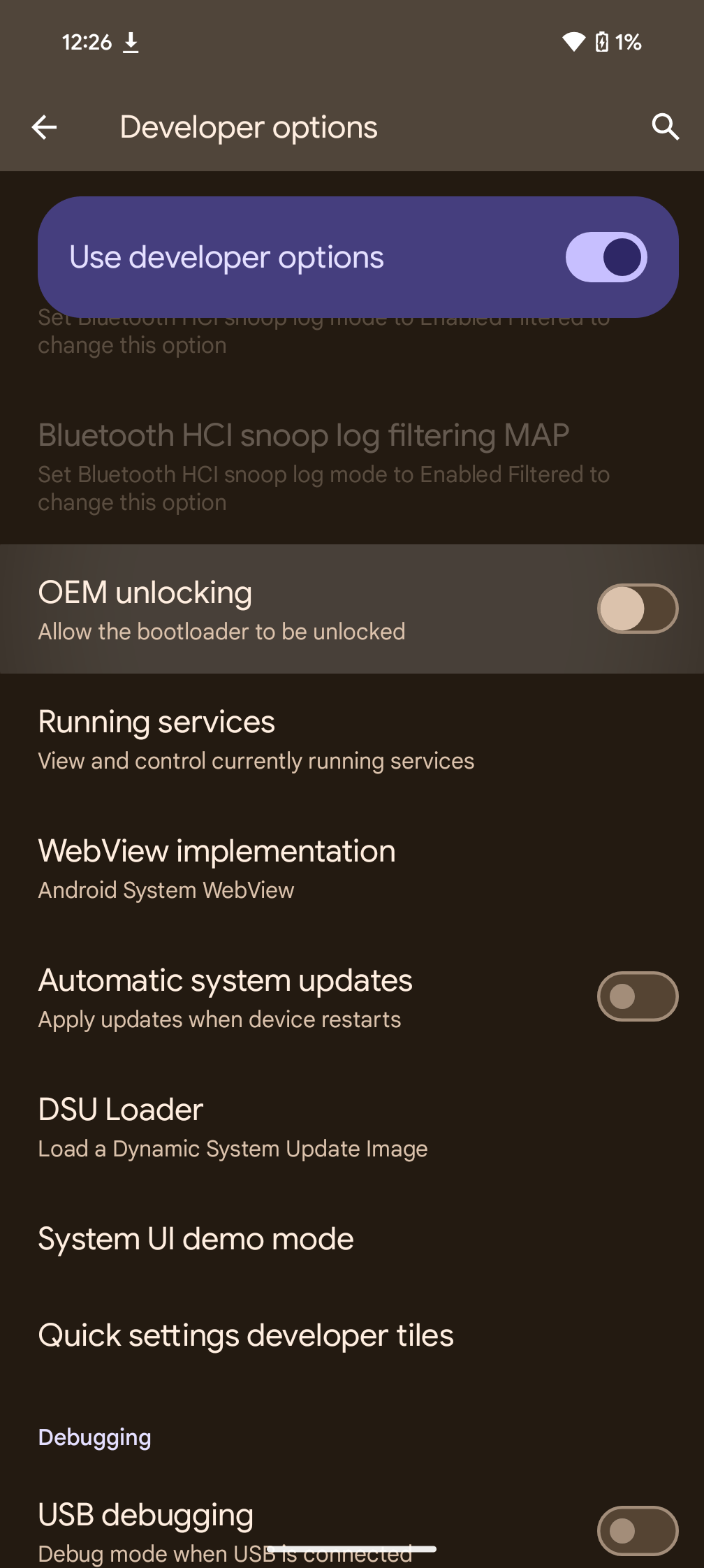Tap the OEM unlocking description text
The height and width of the screenshot is (1568, 704).
point(221,631)
